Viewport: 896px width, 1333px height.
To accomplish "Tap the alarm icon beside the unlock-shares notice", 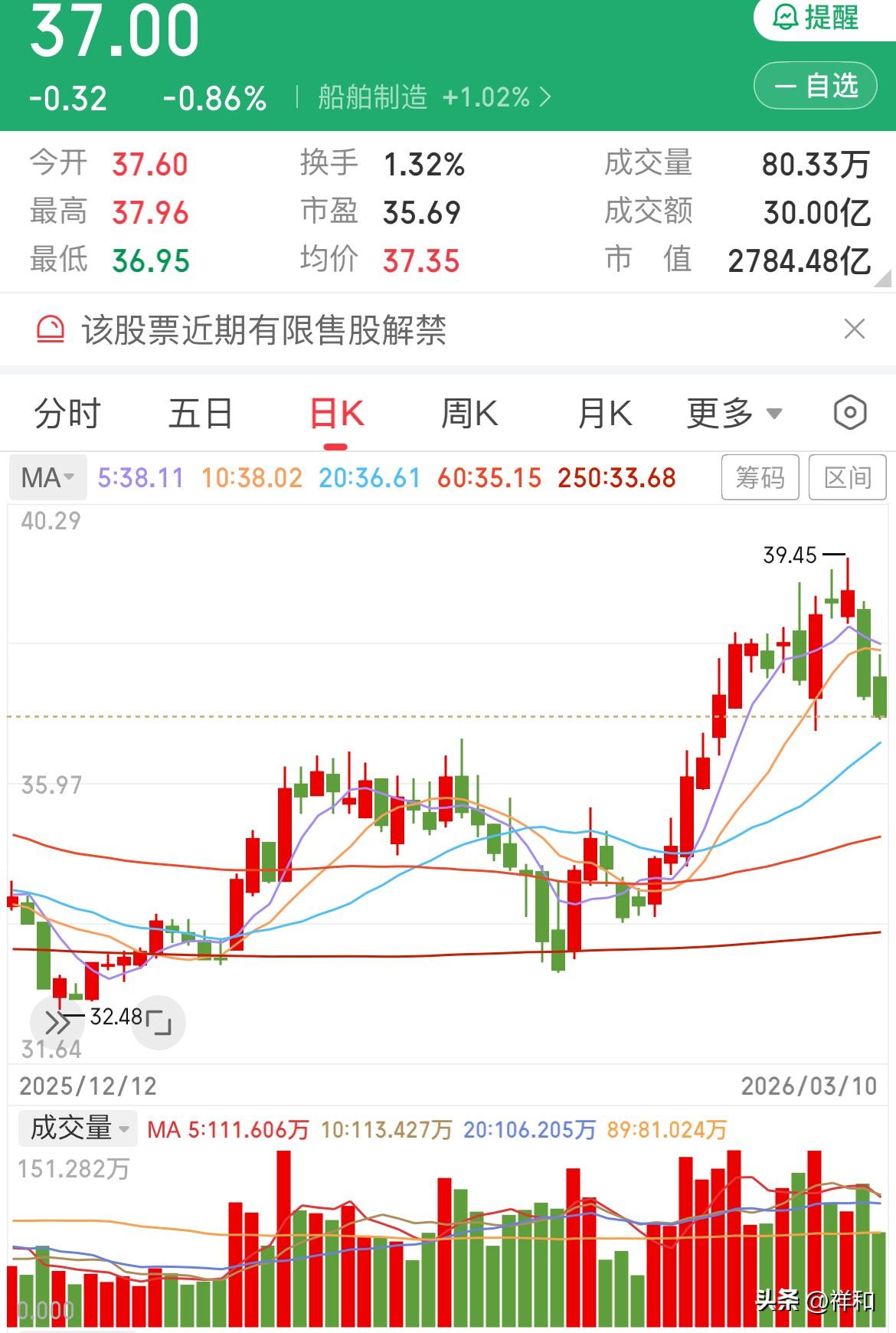I will (49, 329).
